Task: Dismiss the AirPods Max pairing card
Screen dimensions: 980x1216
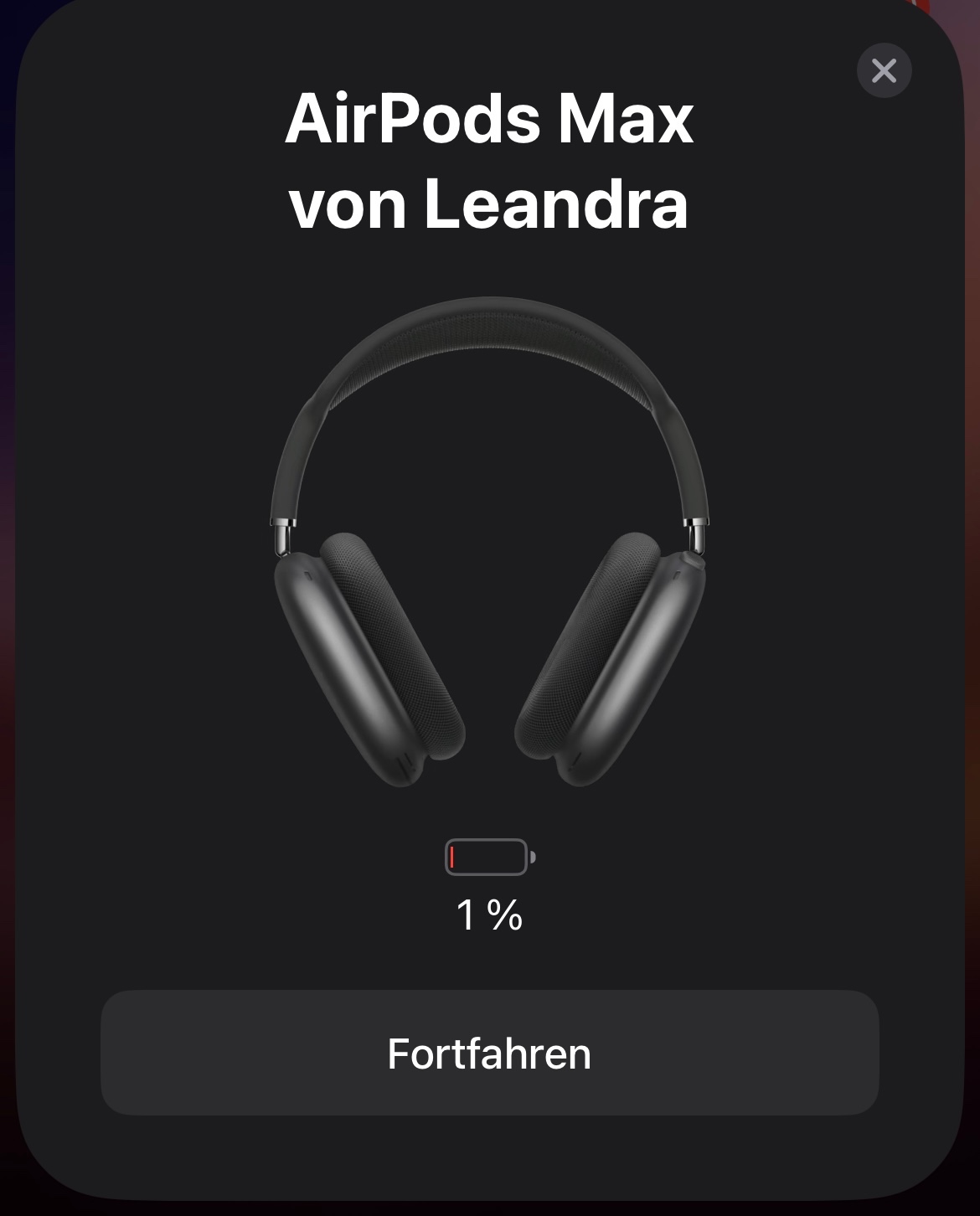Action: pyautogui.click(x=884, y=70)
